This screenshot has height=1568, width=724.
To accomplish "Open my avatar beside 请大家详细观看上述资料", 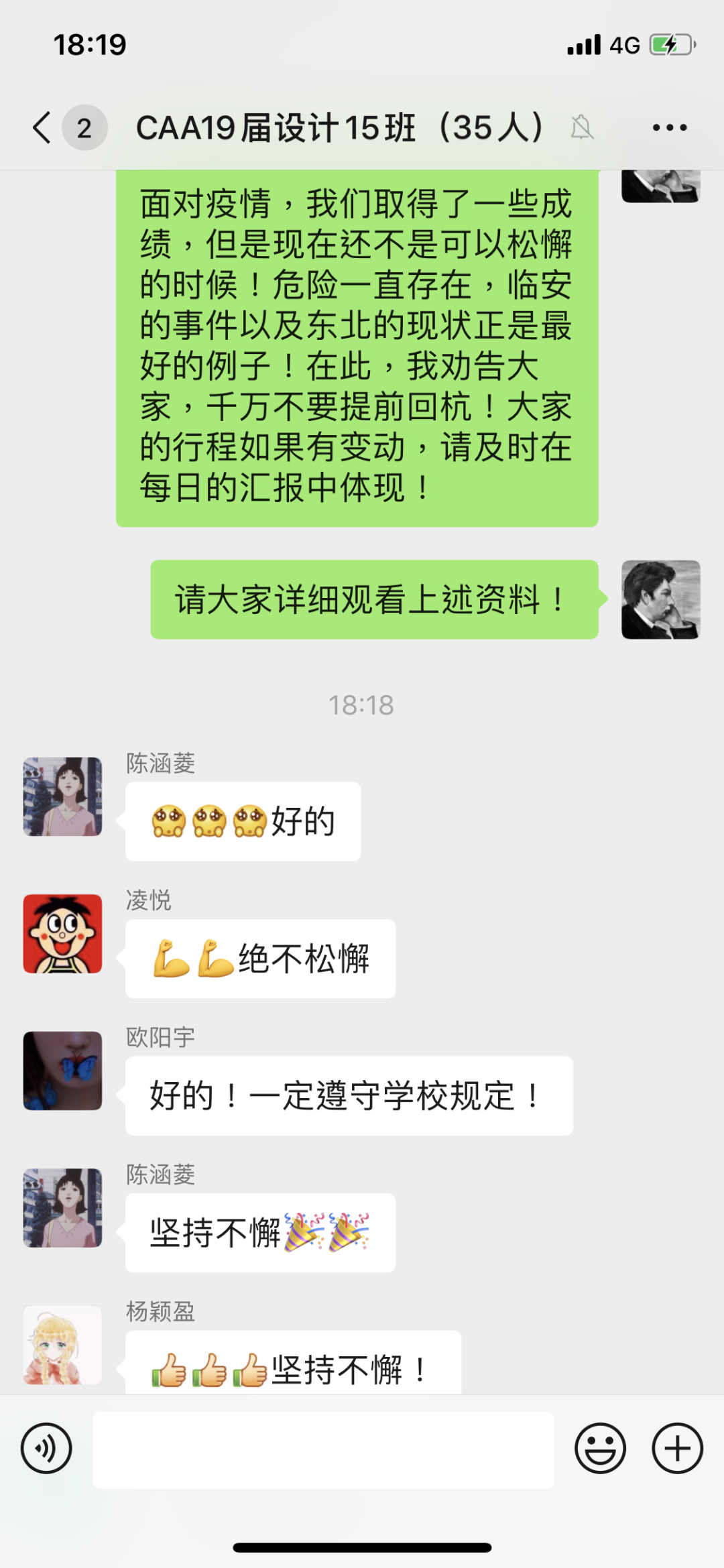I will coord(660,599).
